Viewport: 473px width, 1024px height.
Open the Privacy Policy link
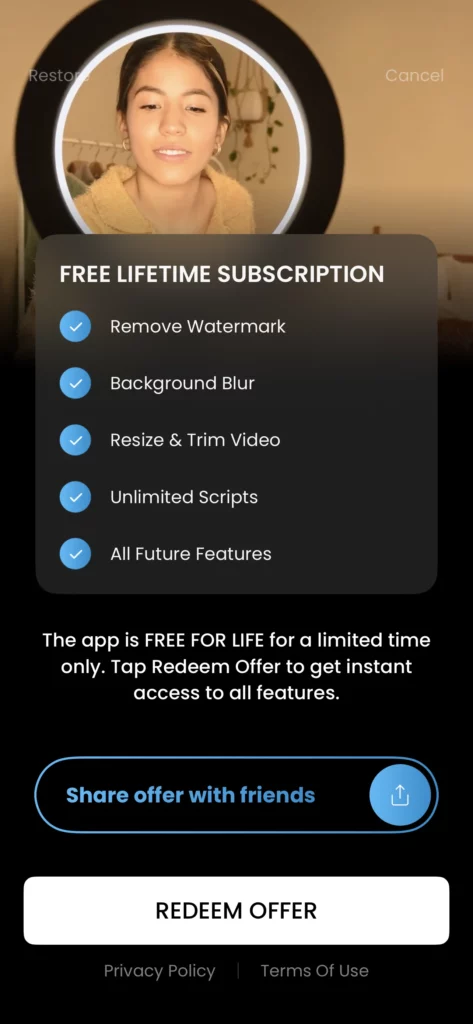pyautogui.click(x=159, y=971)
